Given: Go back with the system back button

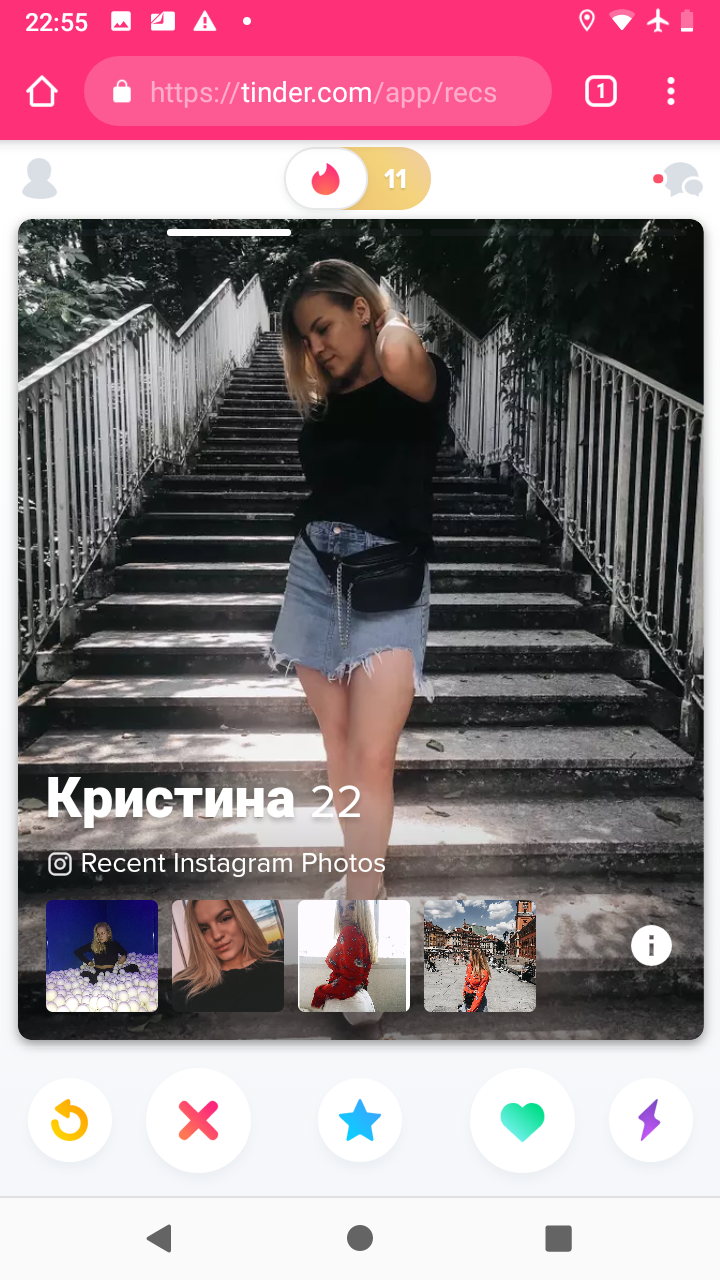Looking at the screenshot, I should pyautogui.click(x=159, y=1238).
